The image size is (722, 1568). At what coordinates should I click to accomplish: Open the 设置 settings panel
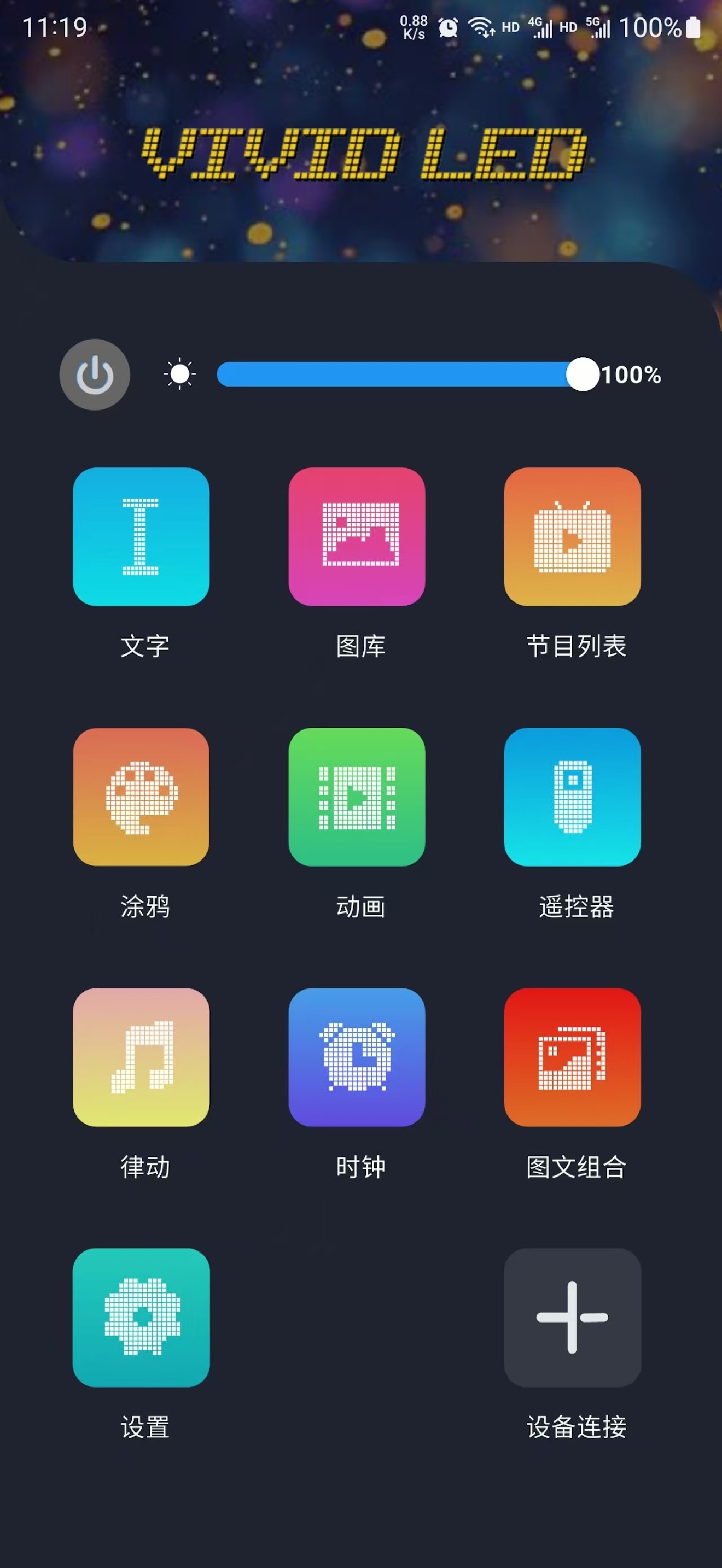coord(141,1320)
